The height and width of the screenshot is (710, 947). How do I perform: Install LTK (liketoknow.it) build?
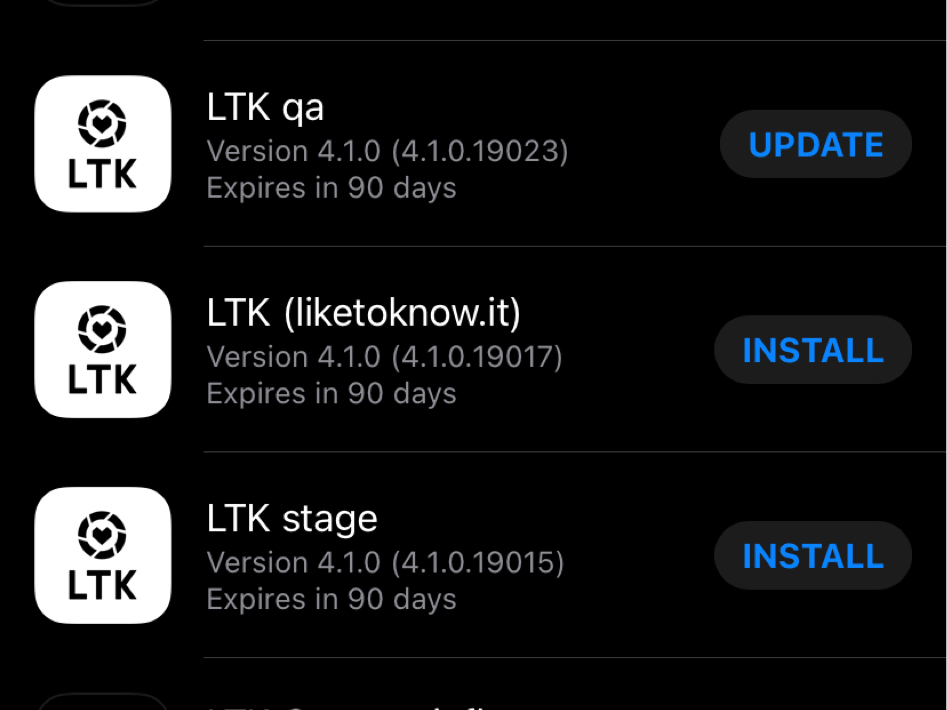click(812, 350)
